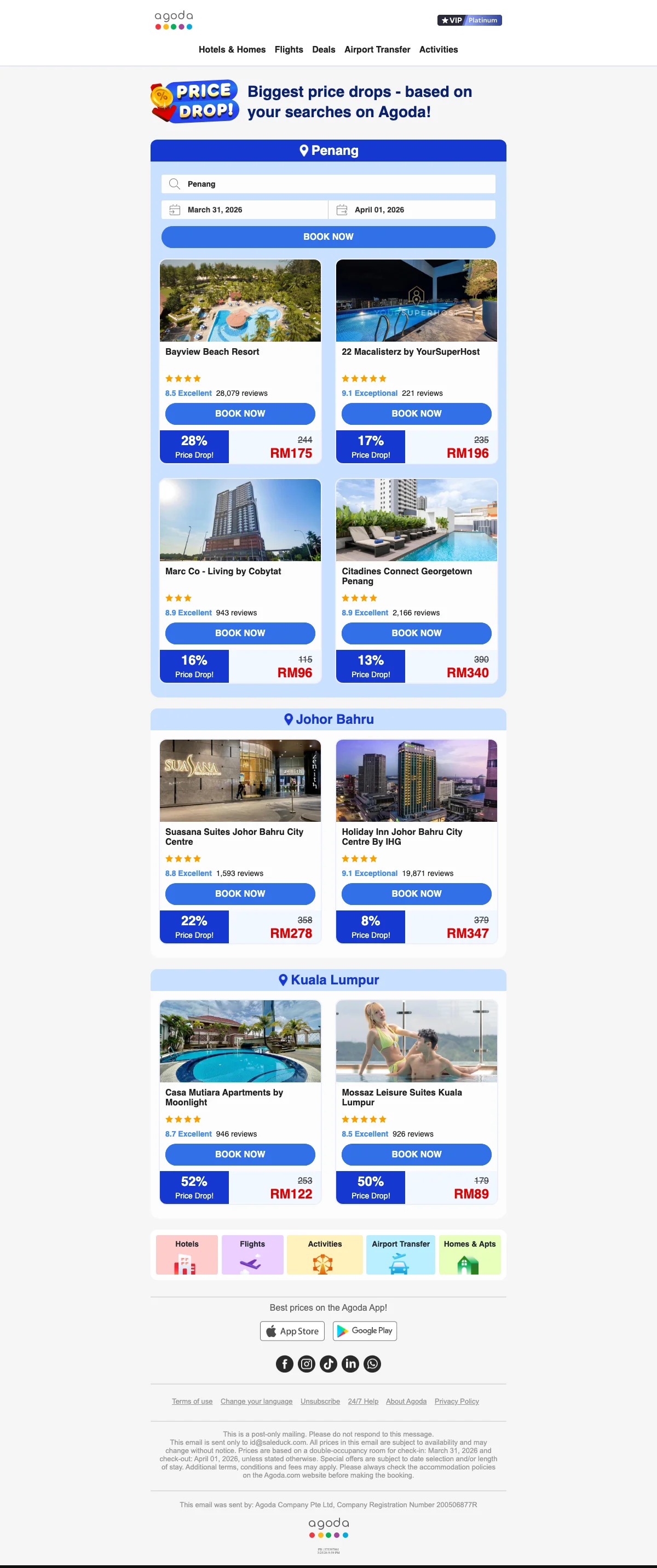Viewport: 657px width, 1568px height.
Task: Download the app on Google Play
Action: [x=365, y=1331]
